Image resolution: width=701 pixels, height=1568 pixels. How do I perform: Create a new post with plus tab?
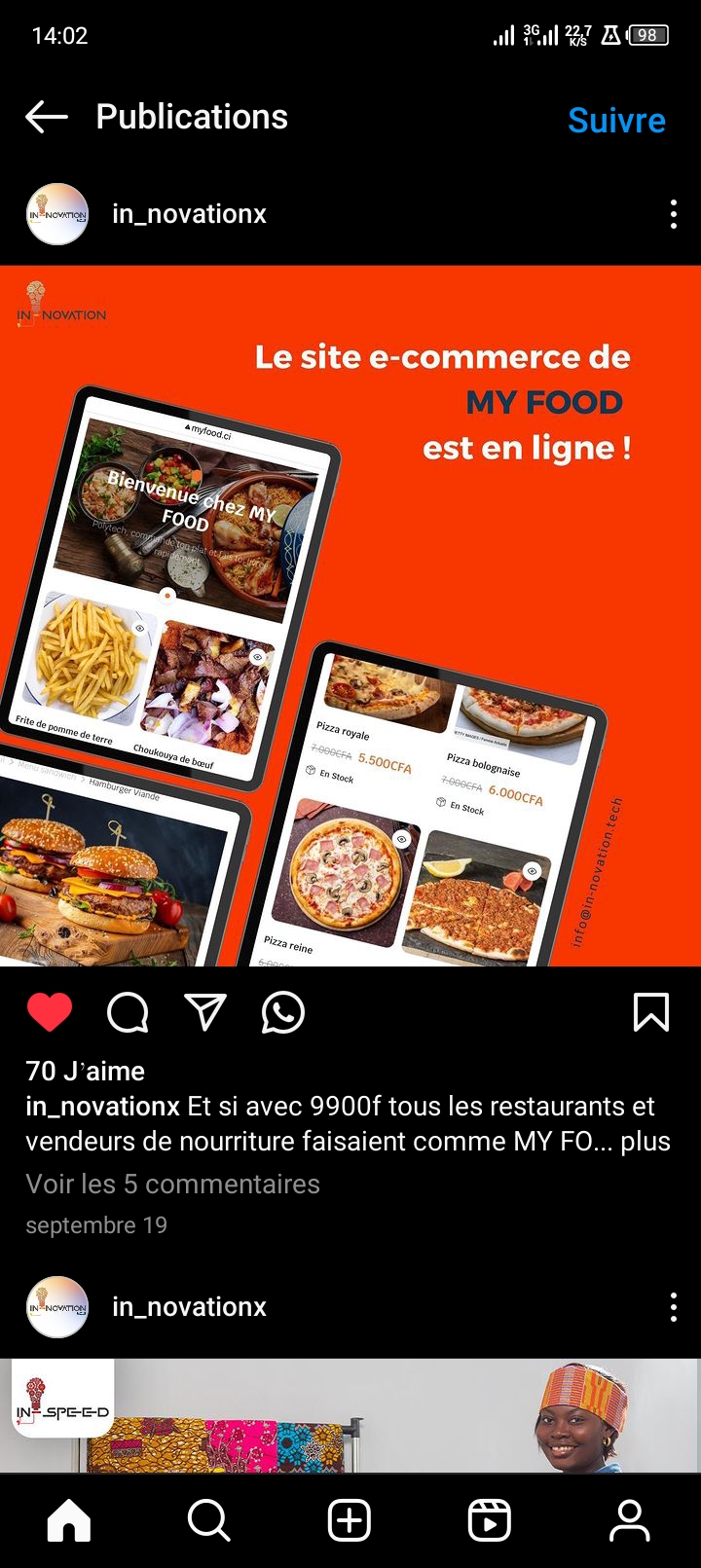point(350,1519)
